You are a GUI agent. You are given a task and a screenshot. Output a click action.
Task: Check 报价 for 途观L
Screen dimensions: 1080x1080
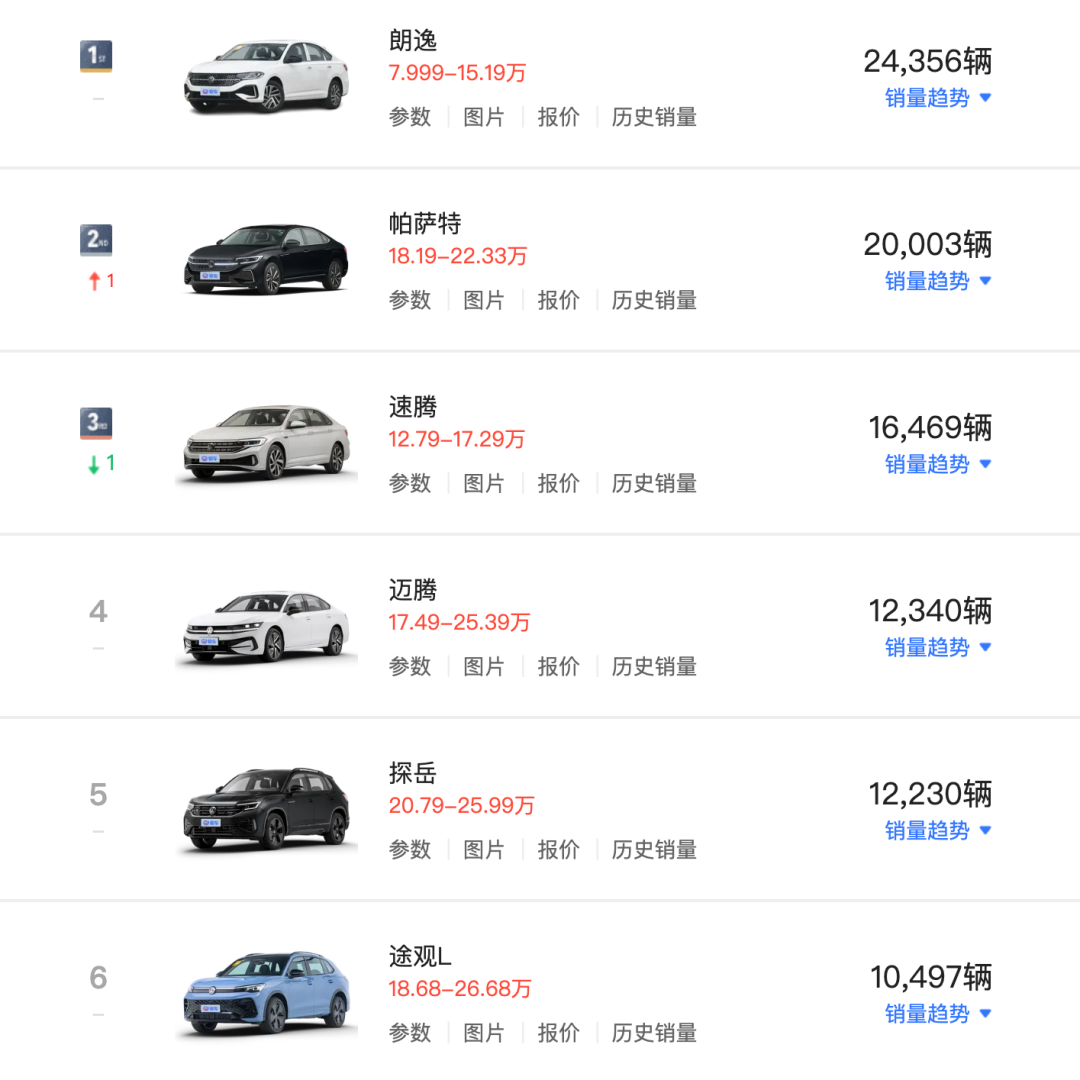point(558,1032)
